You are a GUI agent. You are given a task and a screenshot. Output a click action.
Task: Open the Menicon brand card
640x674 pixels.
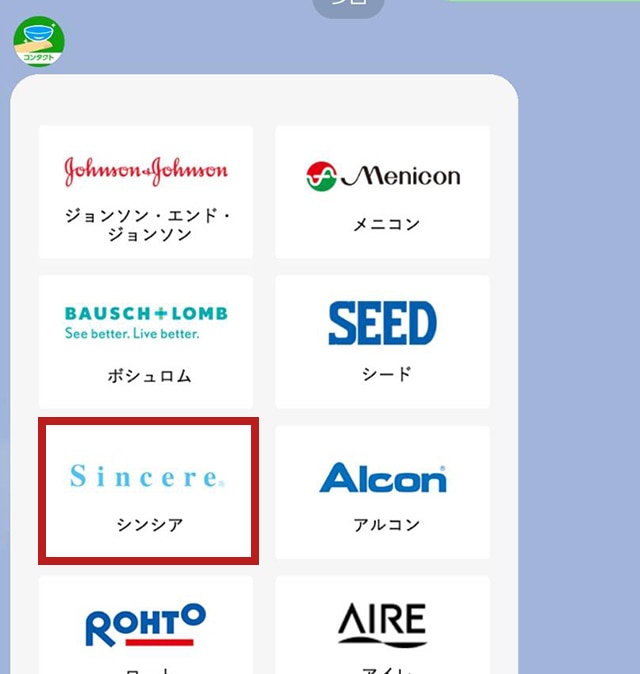(x=382, y=191)
